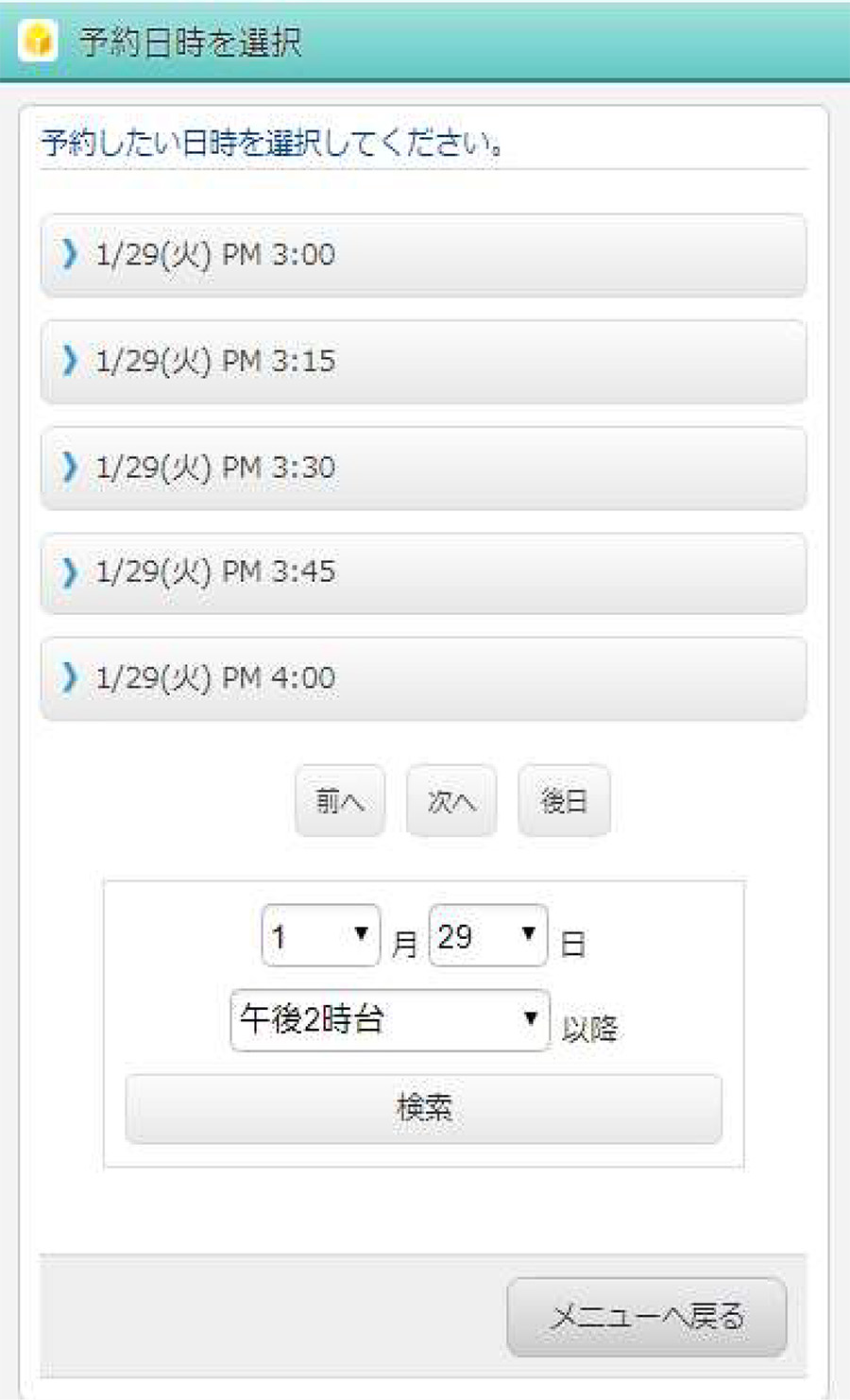850x1400 pixels.
Task: Select the 1/29 PM 3:00 slot
Action: pos(423,255)
